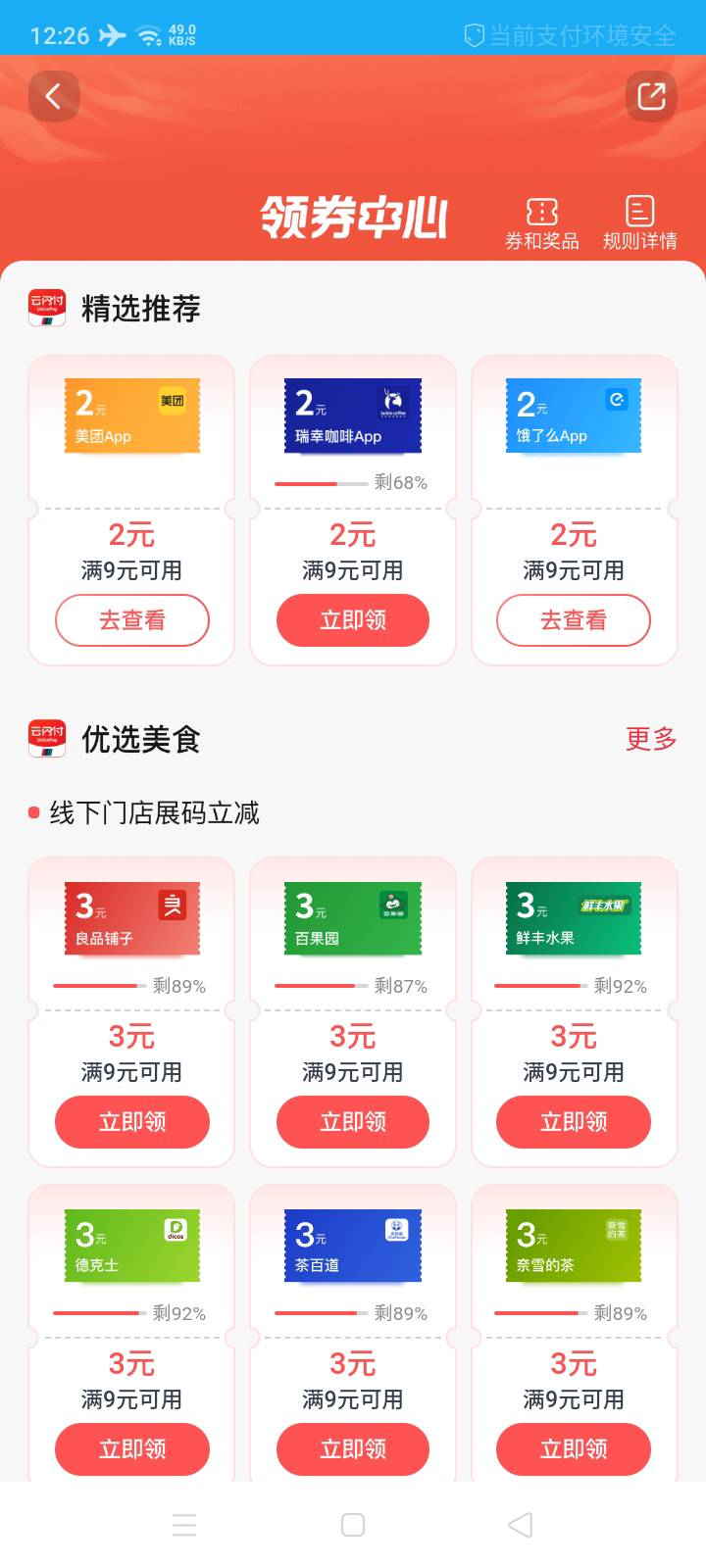Viewport: 706px width, 1568px height.
Task: Tap 去查看 under the 美团App coupon
Action: pyautogui.click(x=132, y=620)
